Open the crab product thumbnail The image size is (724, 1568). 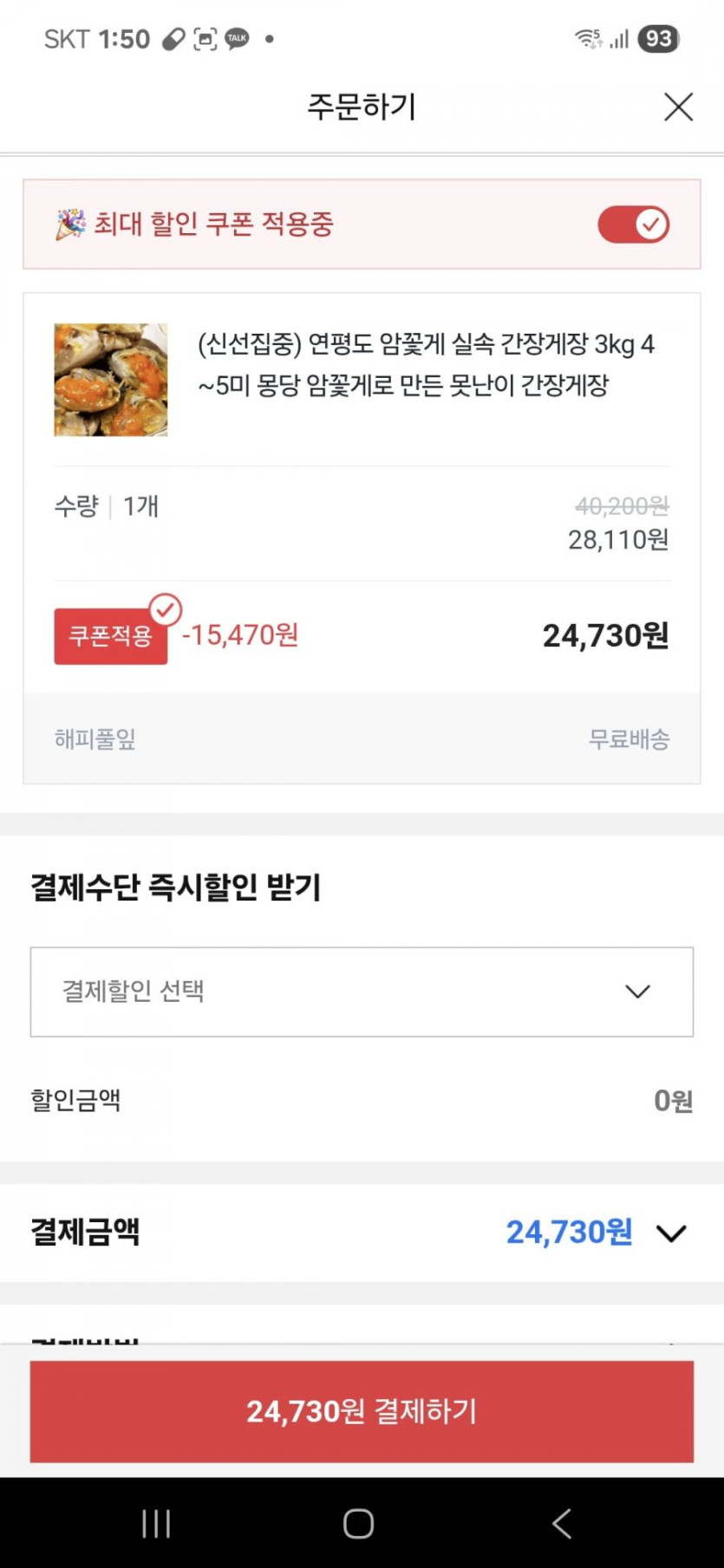point(111,380)
